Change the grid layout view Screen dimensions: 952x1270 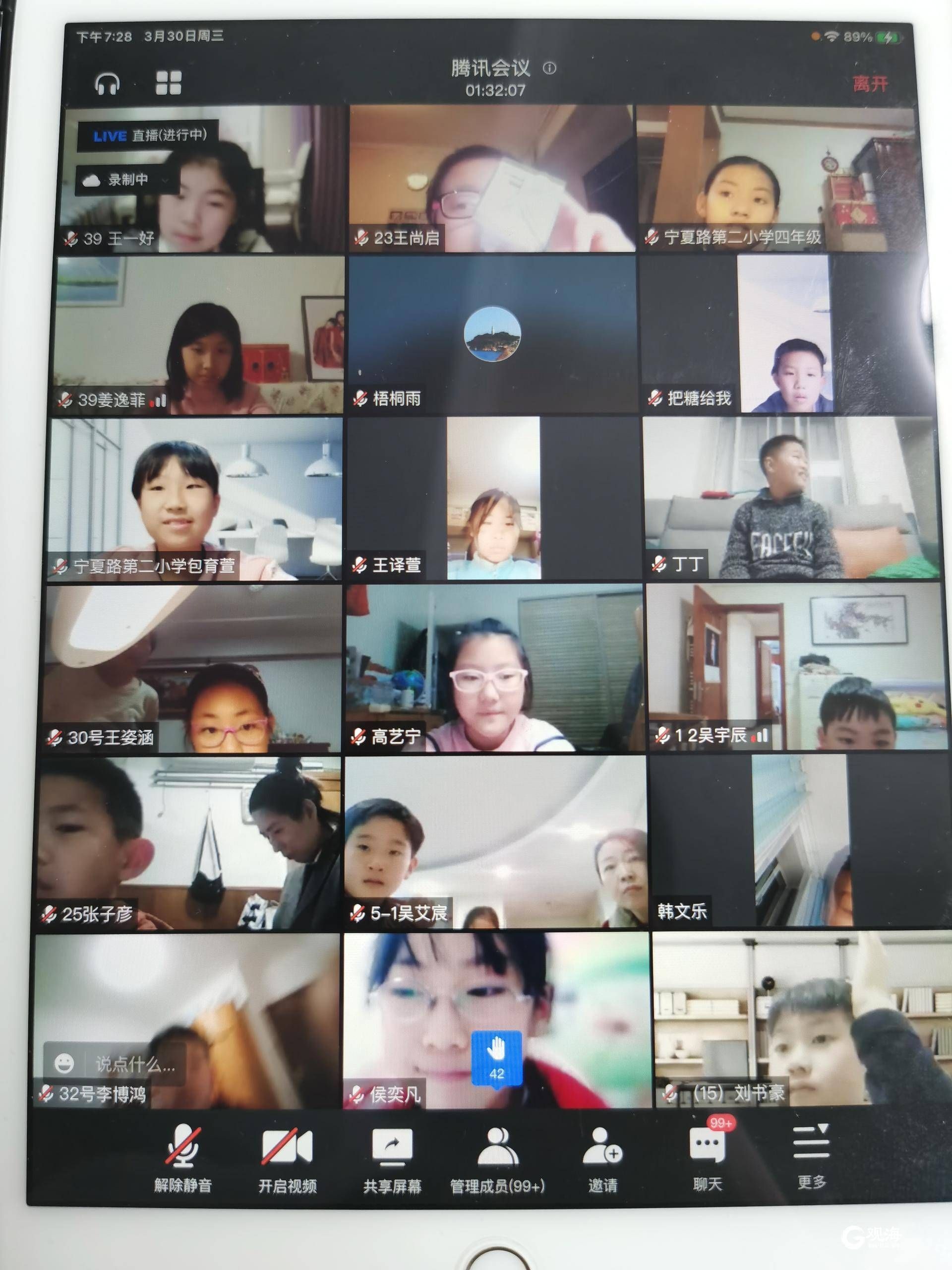(x=169, y=83)
